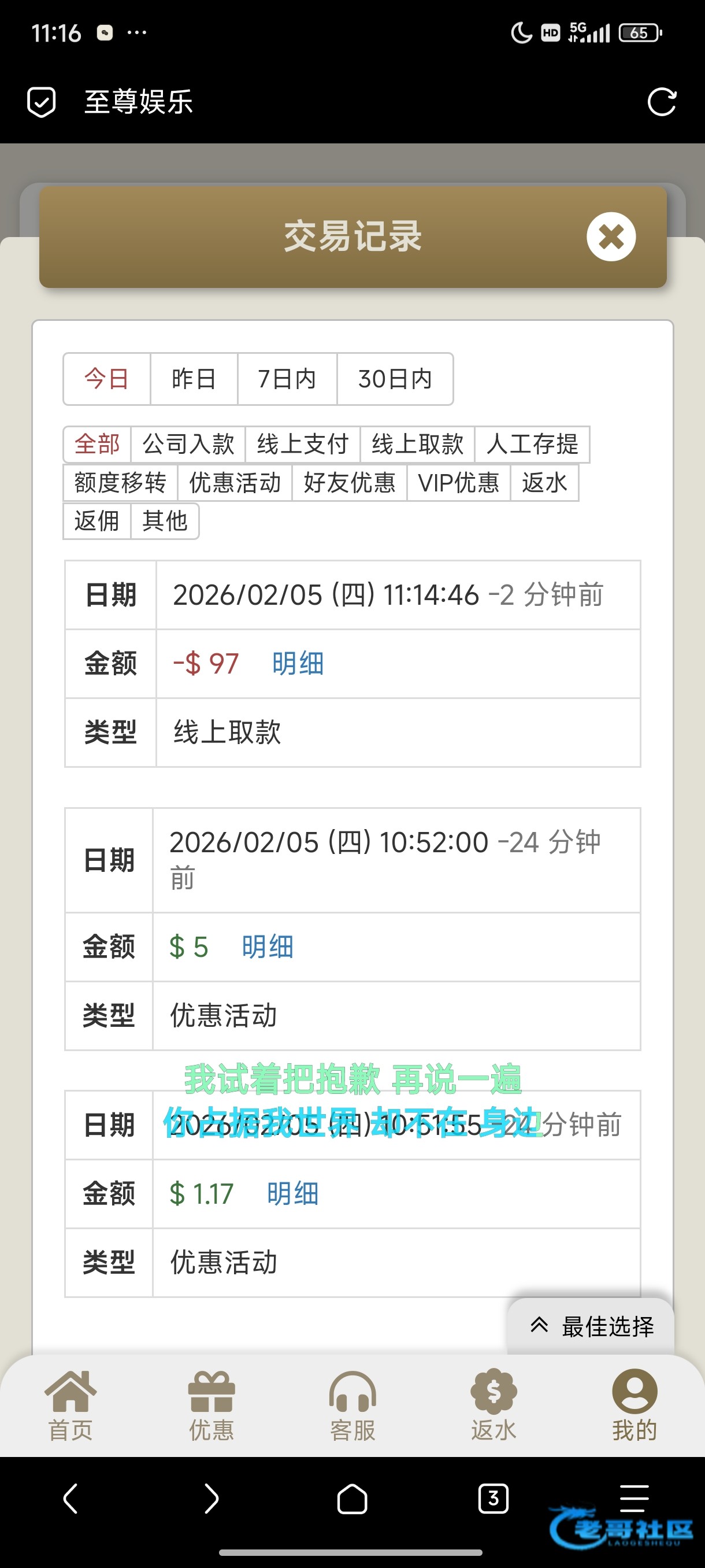Show records for 30日内
The height and width of the screenshot is (1568, 705).
coord(395,379)
